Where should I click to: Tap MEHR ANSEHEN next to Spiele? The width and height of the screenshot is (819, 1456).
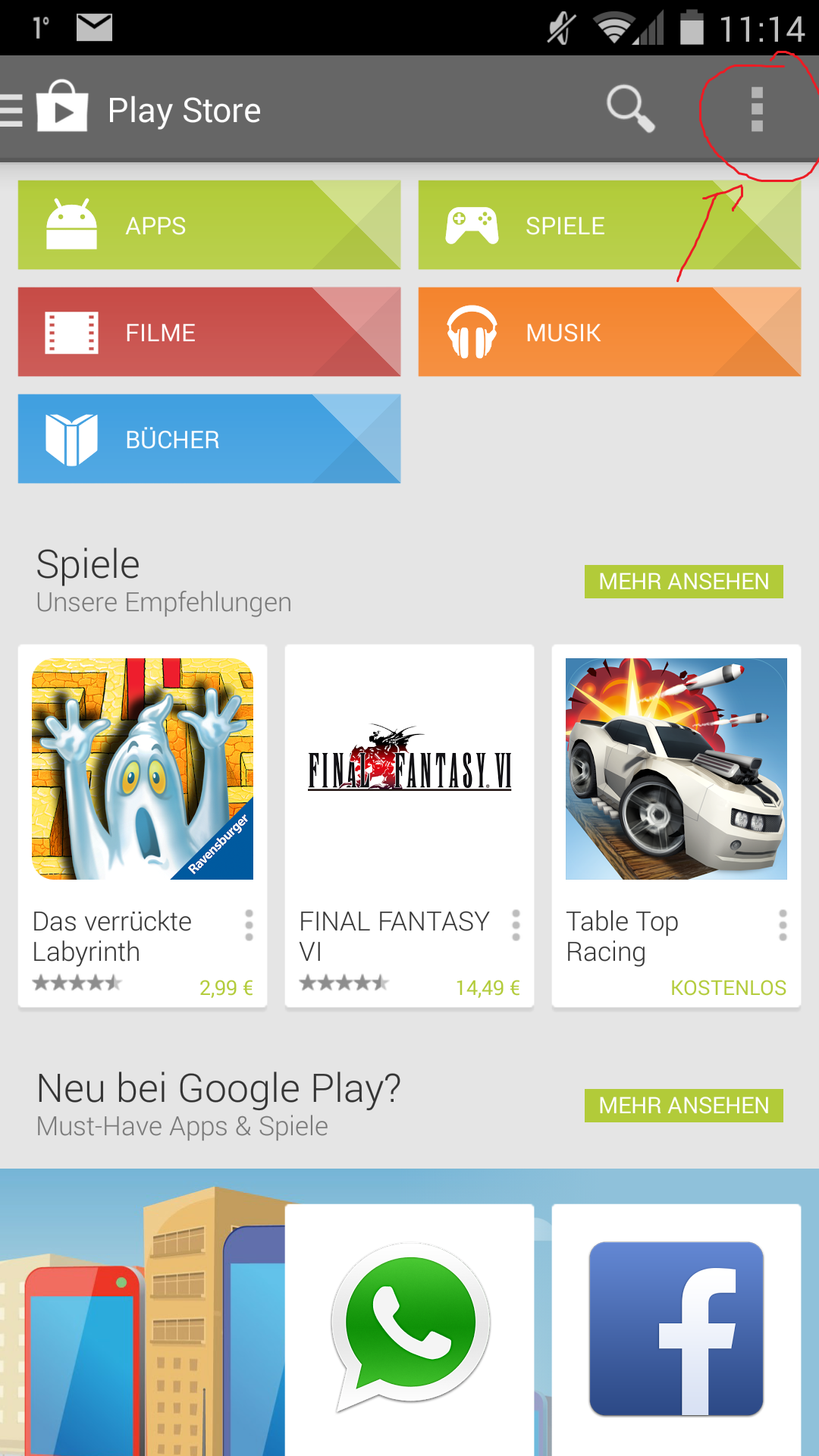point(684,582)
